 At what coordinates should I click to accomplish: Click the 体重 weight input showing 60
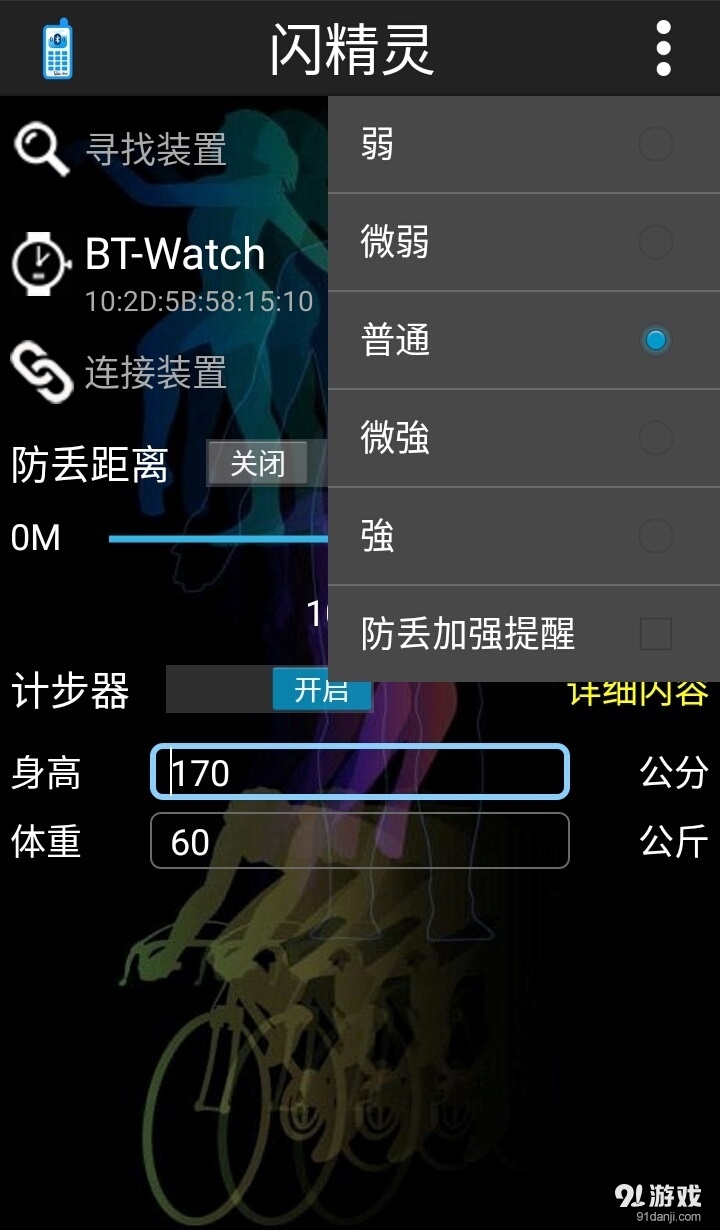pyautogui.click(x=360, y=841)
